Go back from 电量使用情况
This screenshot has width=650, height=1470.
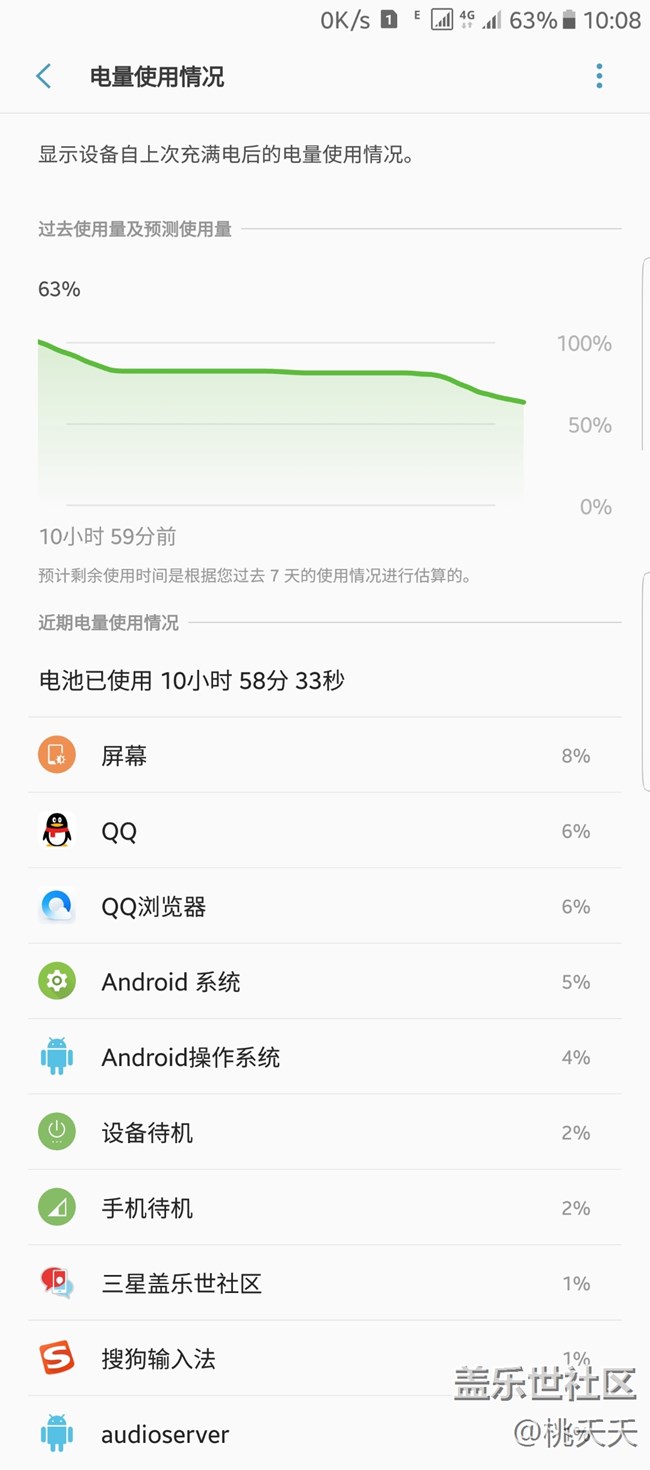(44, 76)
